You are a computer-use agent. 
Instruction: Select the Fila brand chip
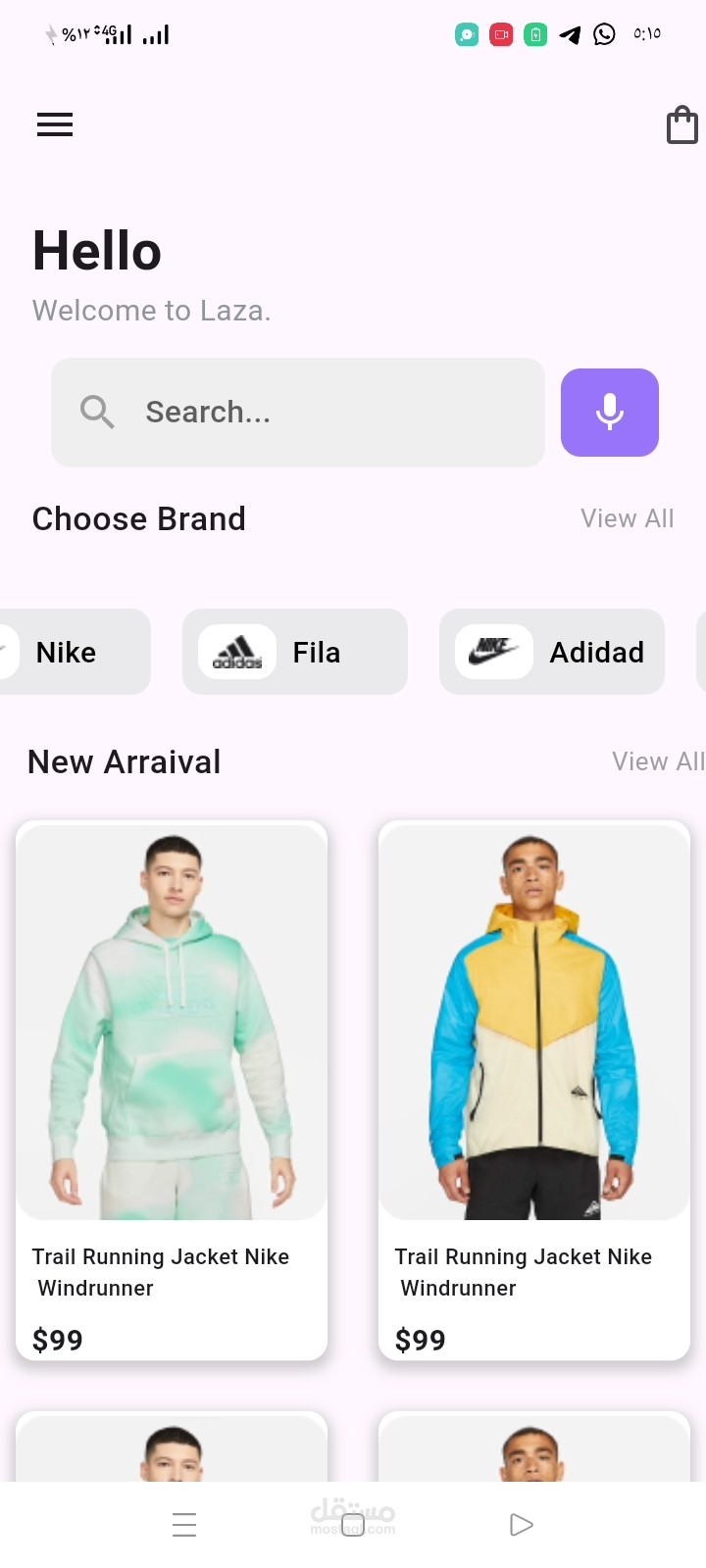[294, 653]
